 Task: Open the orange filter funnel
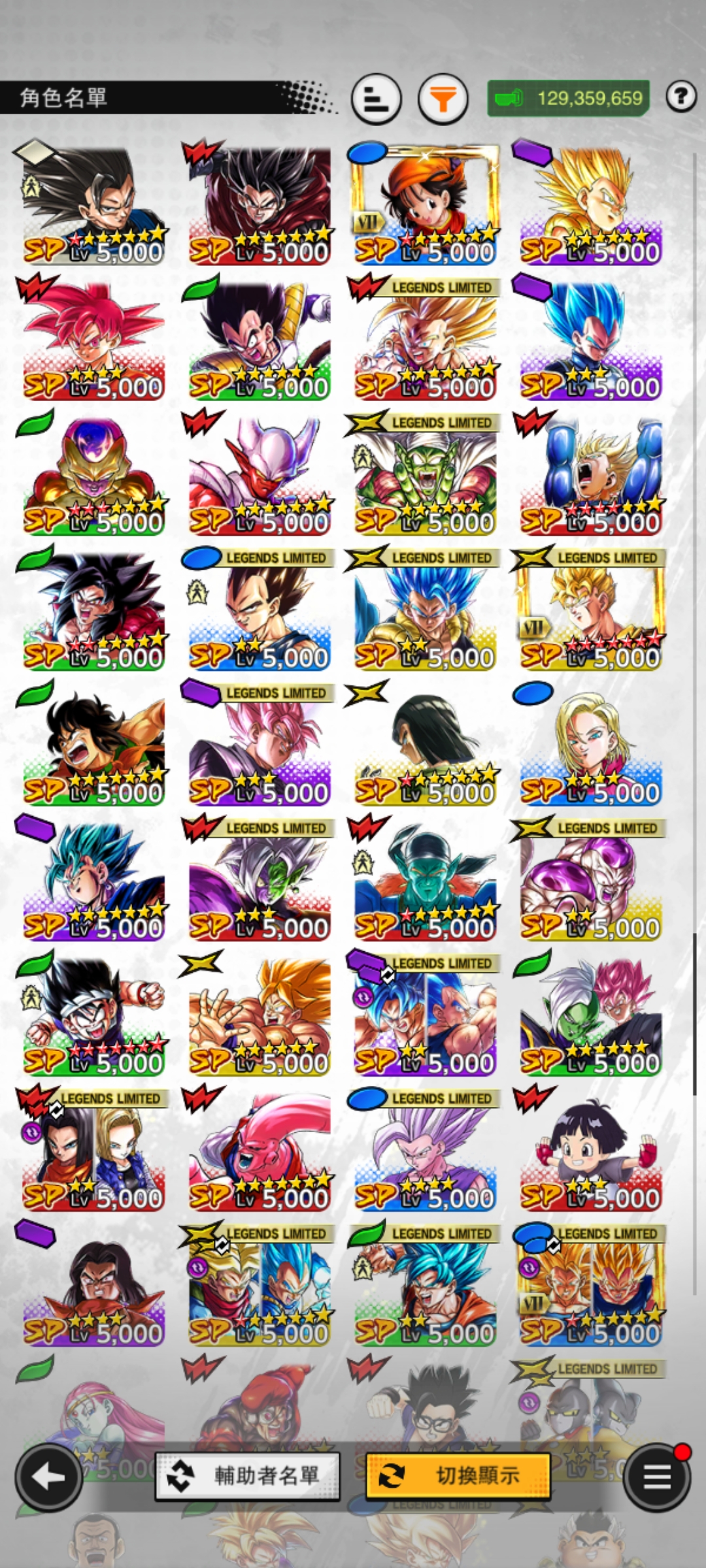(x=443, y=99)
